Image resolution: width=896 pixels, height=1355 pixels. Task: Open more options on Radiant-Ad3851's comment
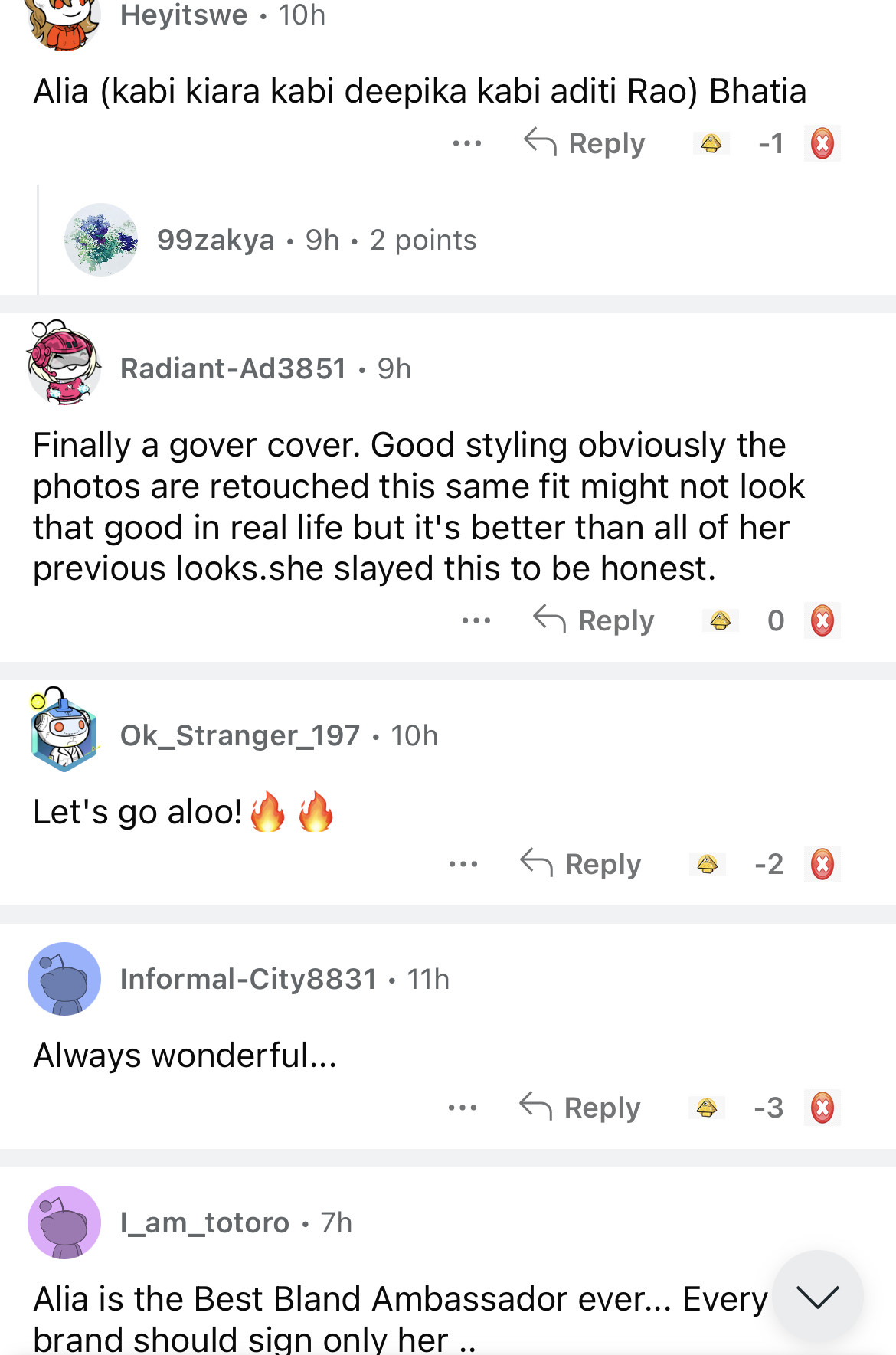coord(476,620)
